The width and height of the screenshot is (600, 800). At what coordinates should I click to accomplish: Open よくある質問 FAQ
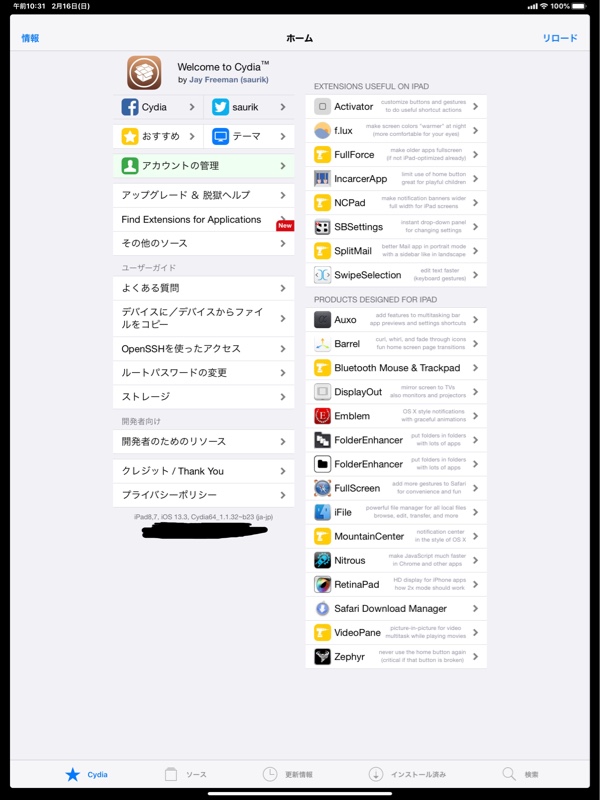203,288
